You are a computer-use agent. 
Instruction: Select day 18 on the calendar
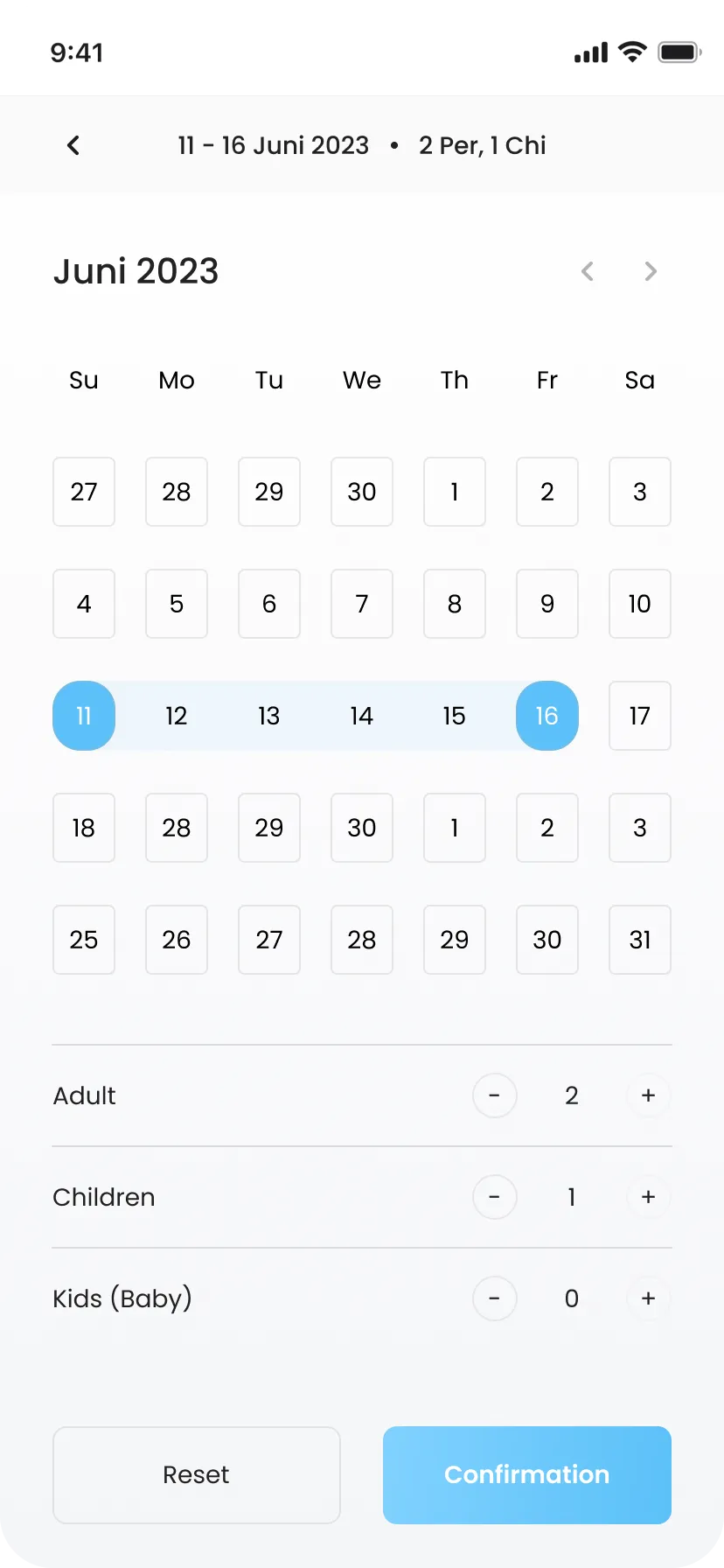tap(84, 828)
